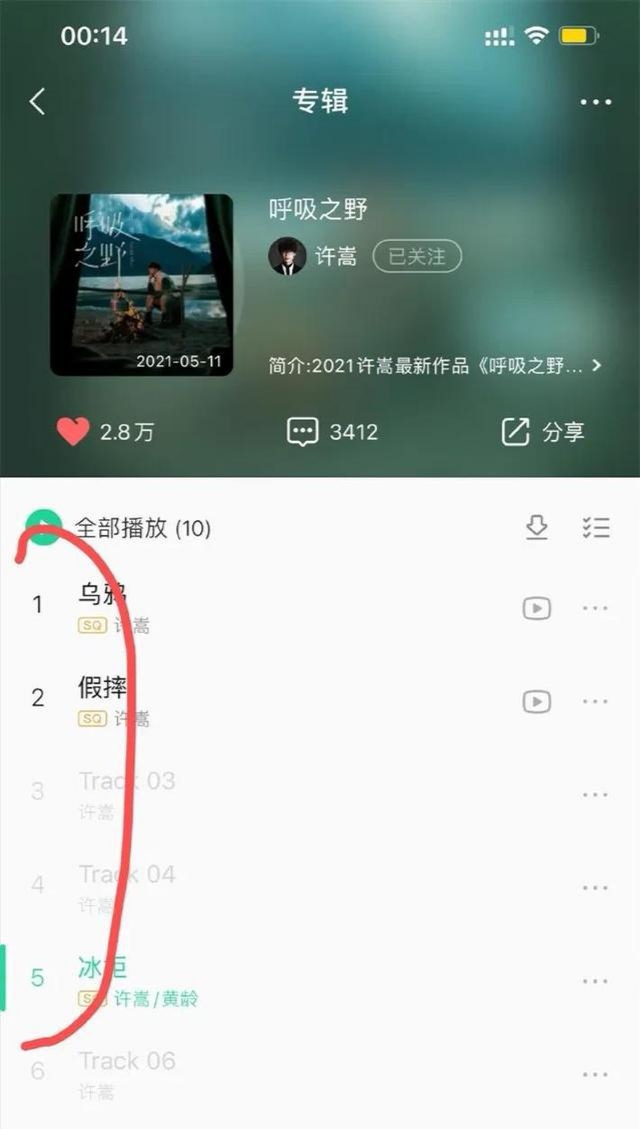
Task: Like the album with the heart icon
Action: tap(72, 432)
